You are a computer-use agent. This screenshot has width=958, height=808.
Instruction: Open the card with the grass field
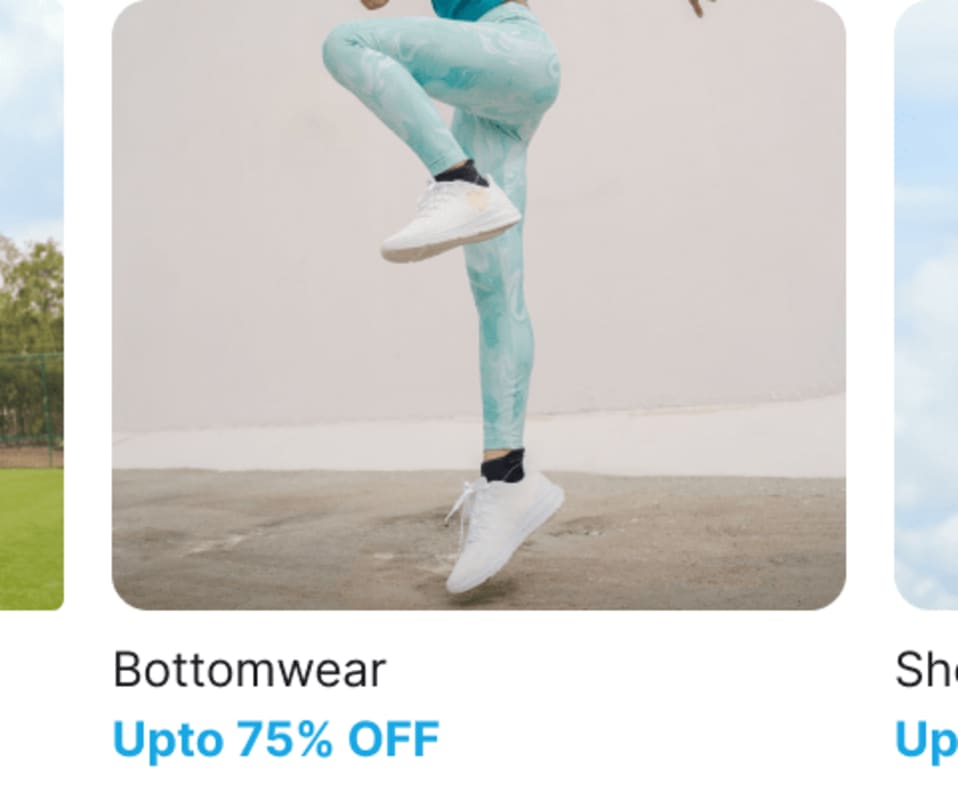pos(30,304)
